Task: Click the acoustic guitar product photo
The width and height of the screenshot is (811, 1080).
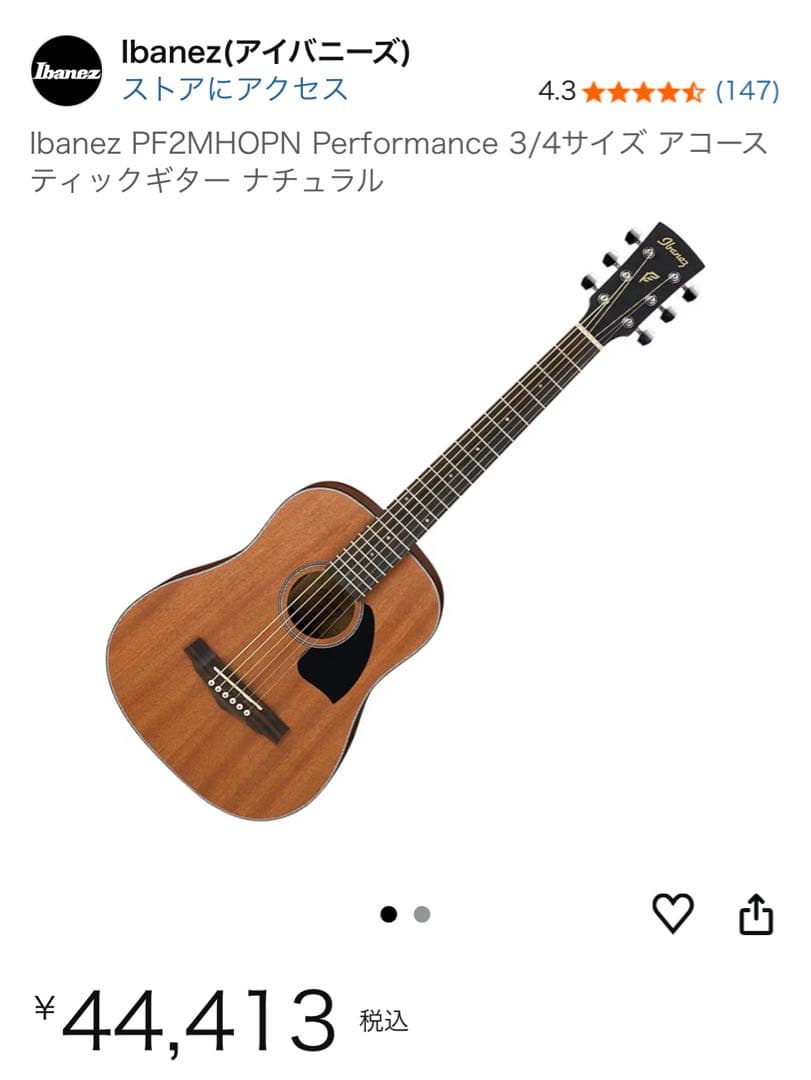Action: (x=400, y=560)
